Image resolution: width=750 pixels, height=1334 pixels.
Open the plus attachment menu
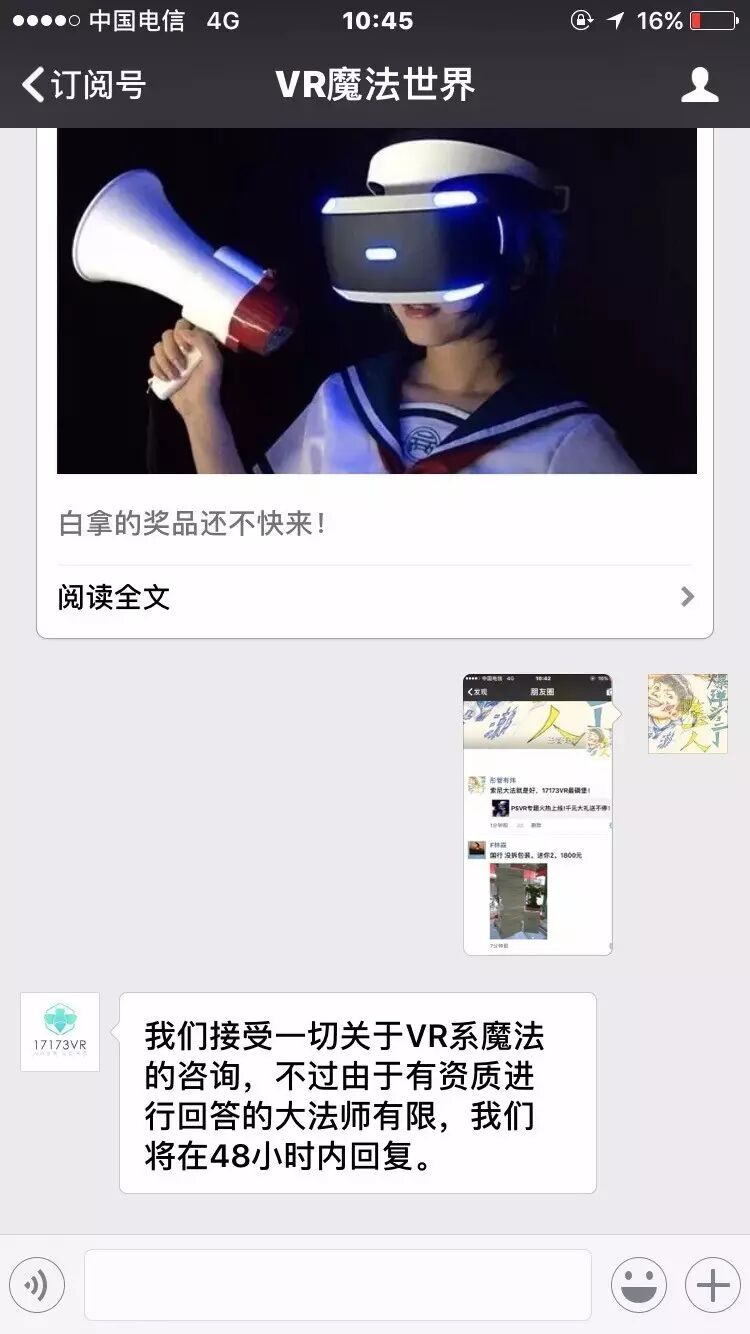712,1285
